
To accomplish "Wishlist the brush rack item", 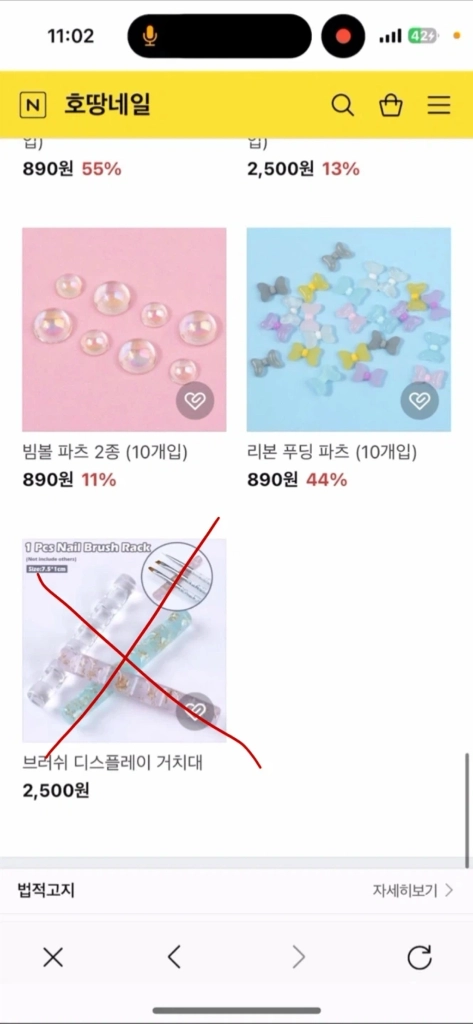I will 195,711.
